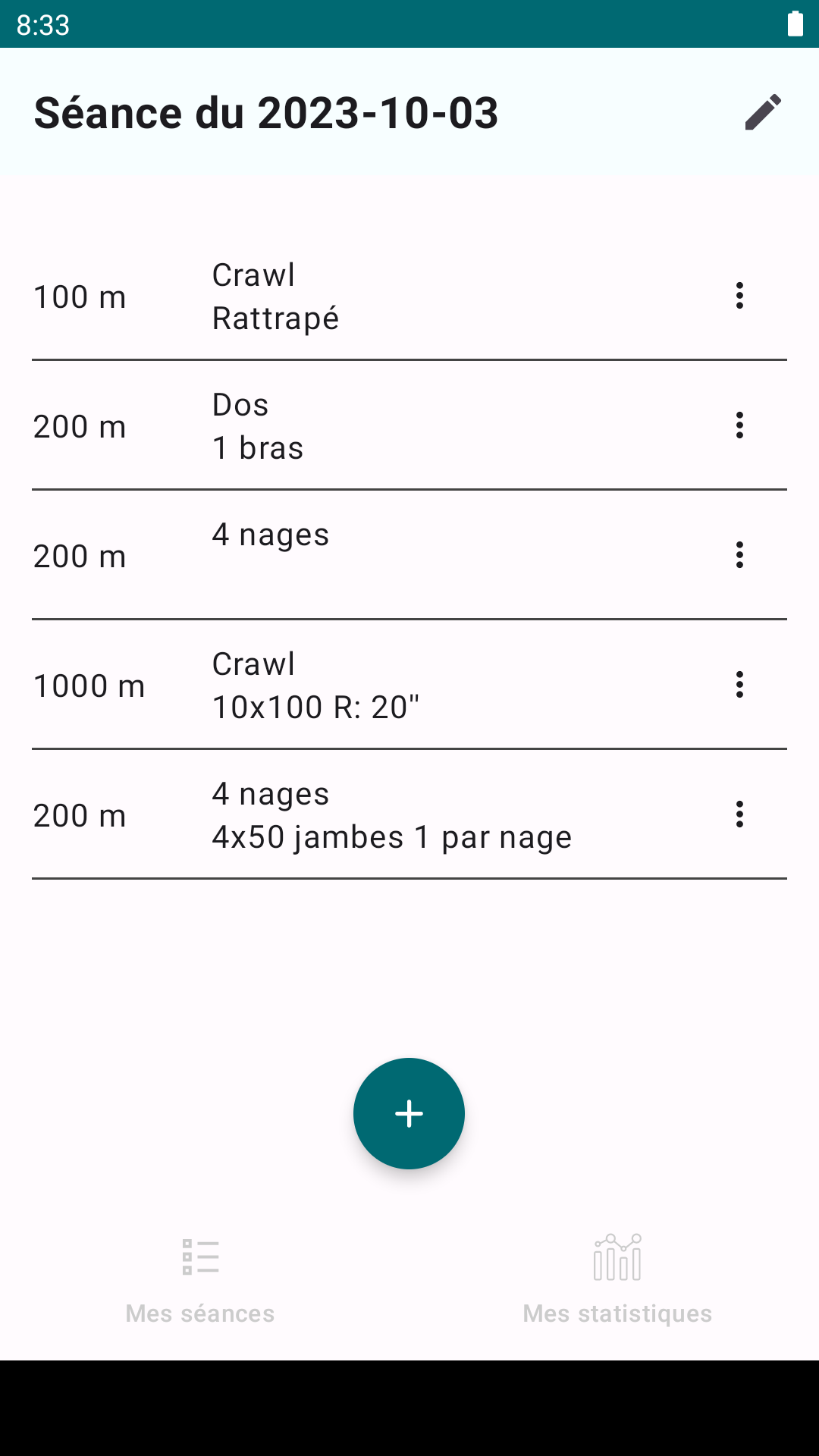The width and height of the screenshot is (819, 1456).
Task: Open options for 4x50 jambes 1 par nage
Action: point(739,814)
